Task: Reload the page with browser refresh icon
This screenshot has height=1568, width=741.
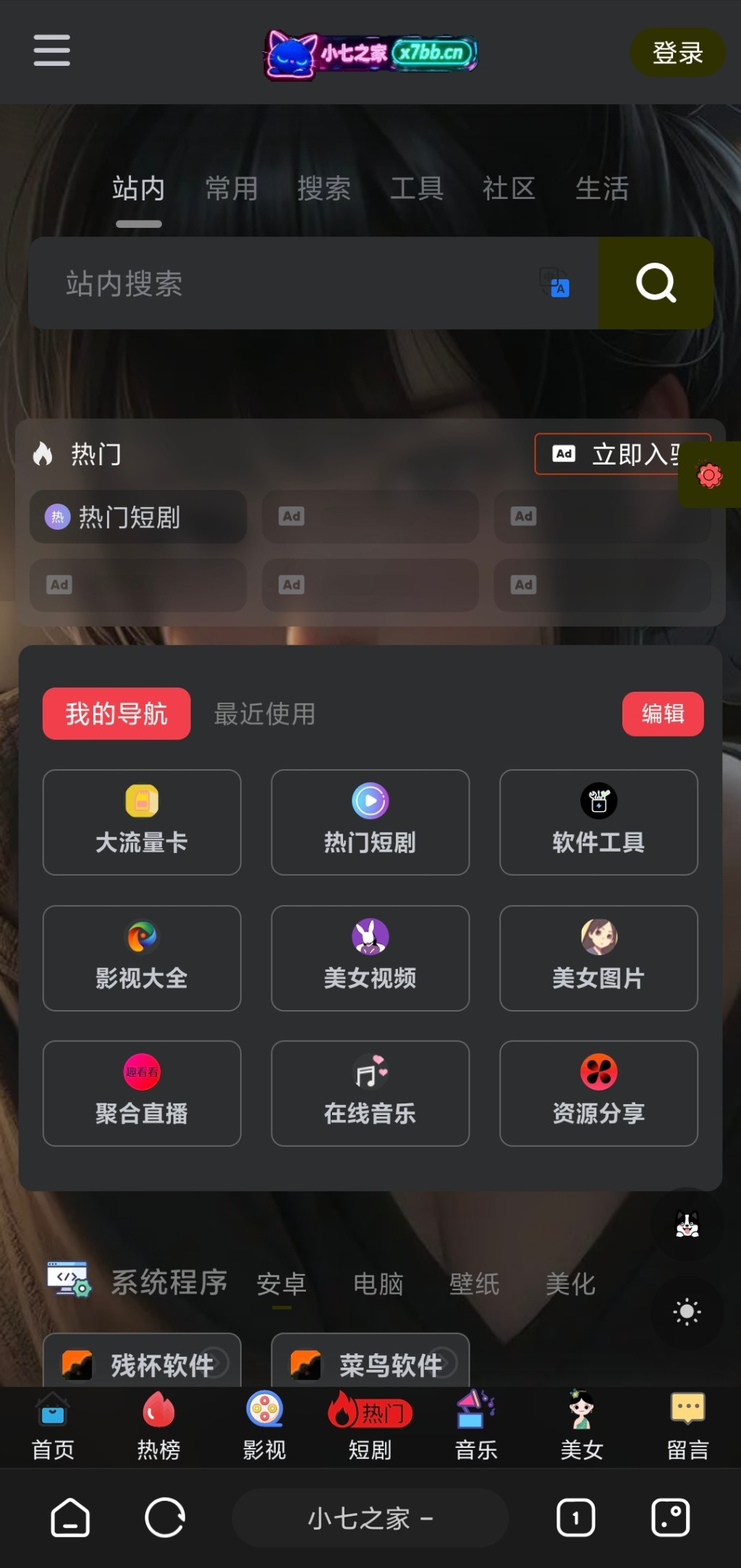Action: (165, 1517)
